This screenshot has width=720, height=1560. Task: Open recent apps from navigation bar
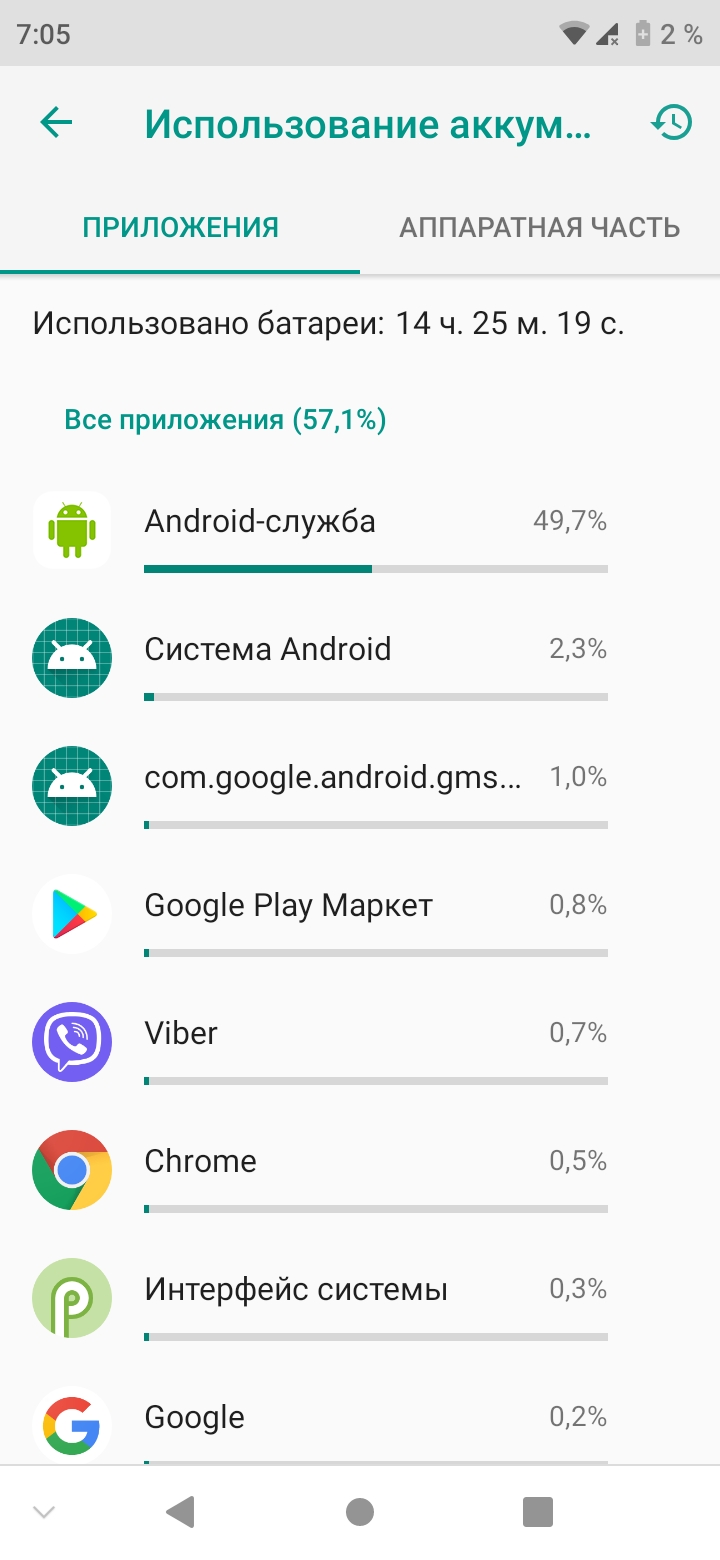(x=538, y=1512)
